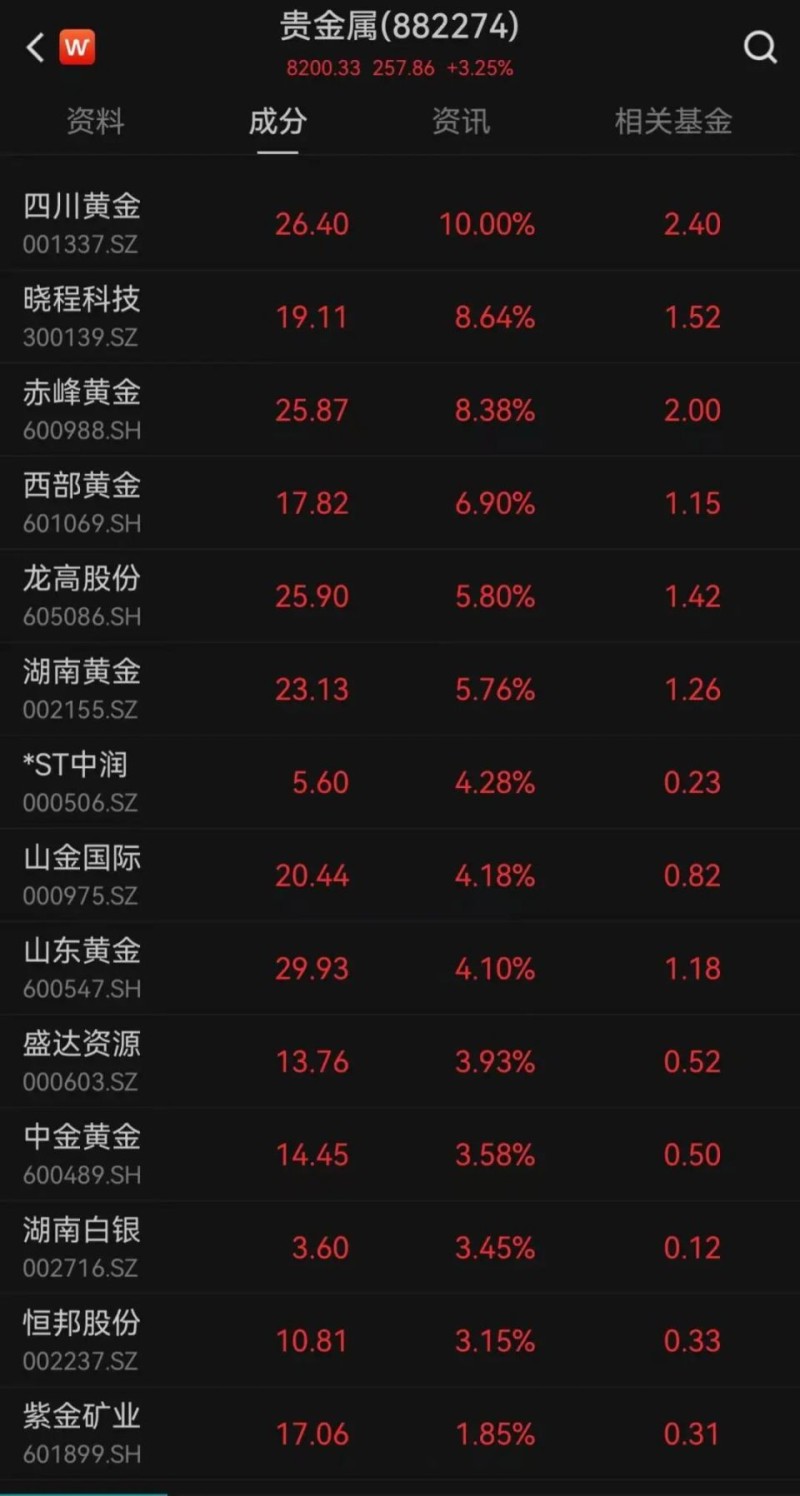Tap the orange W icon
This screenshot has height=1496, width=800.
coord(77,47)
